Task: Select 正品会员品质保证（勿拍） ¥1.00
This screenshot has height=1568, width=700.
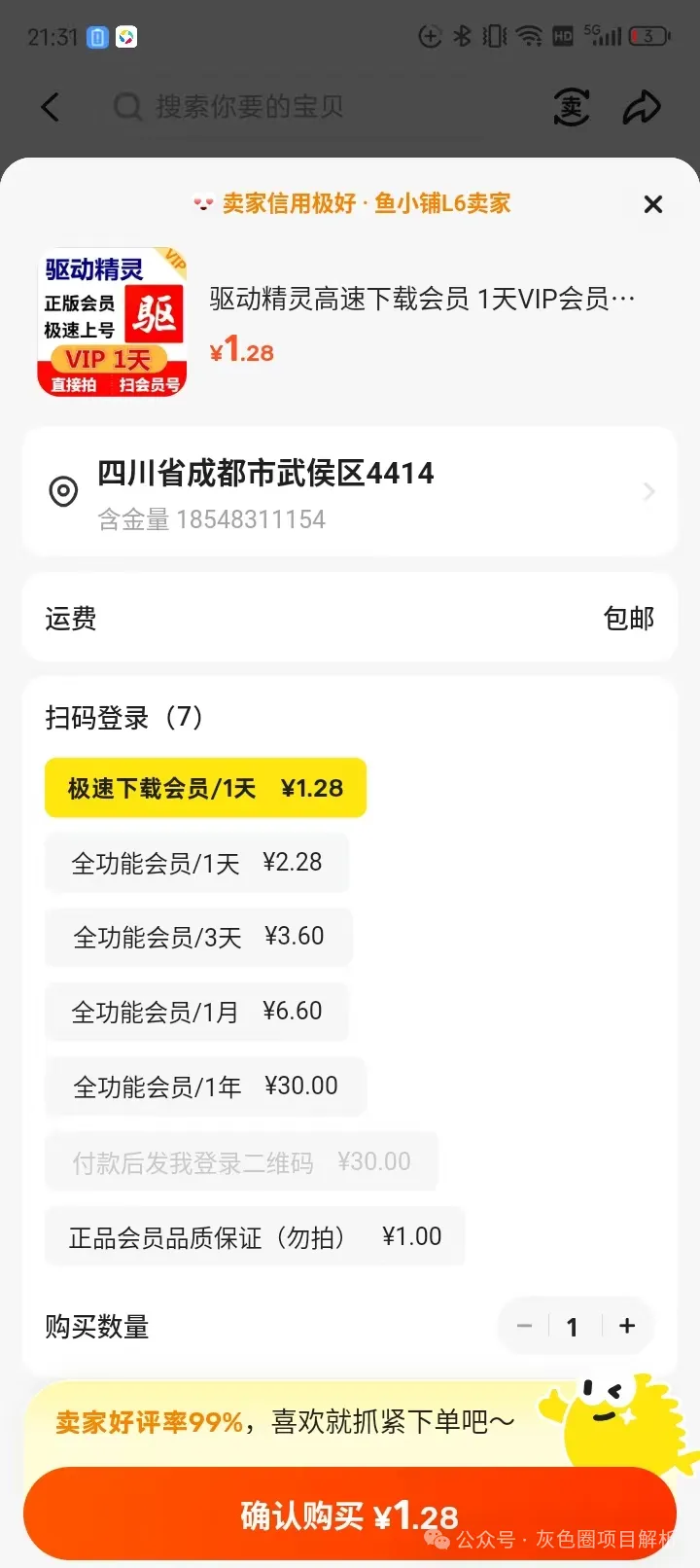Action: (x=255, y=1236)
